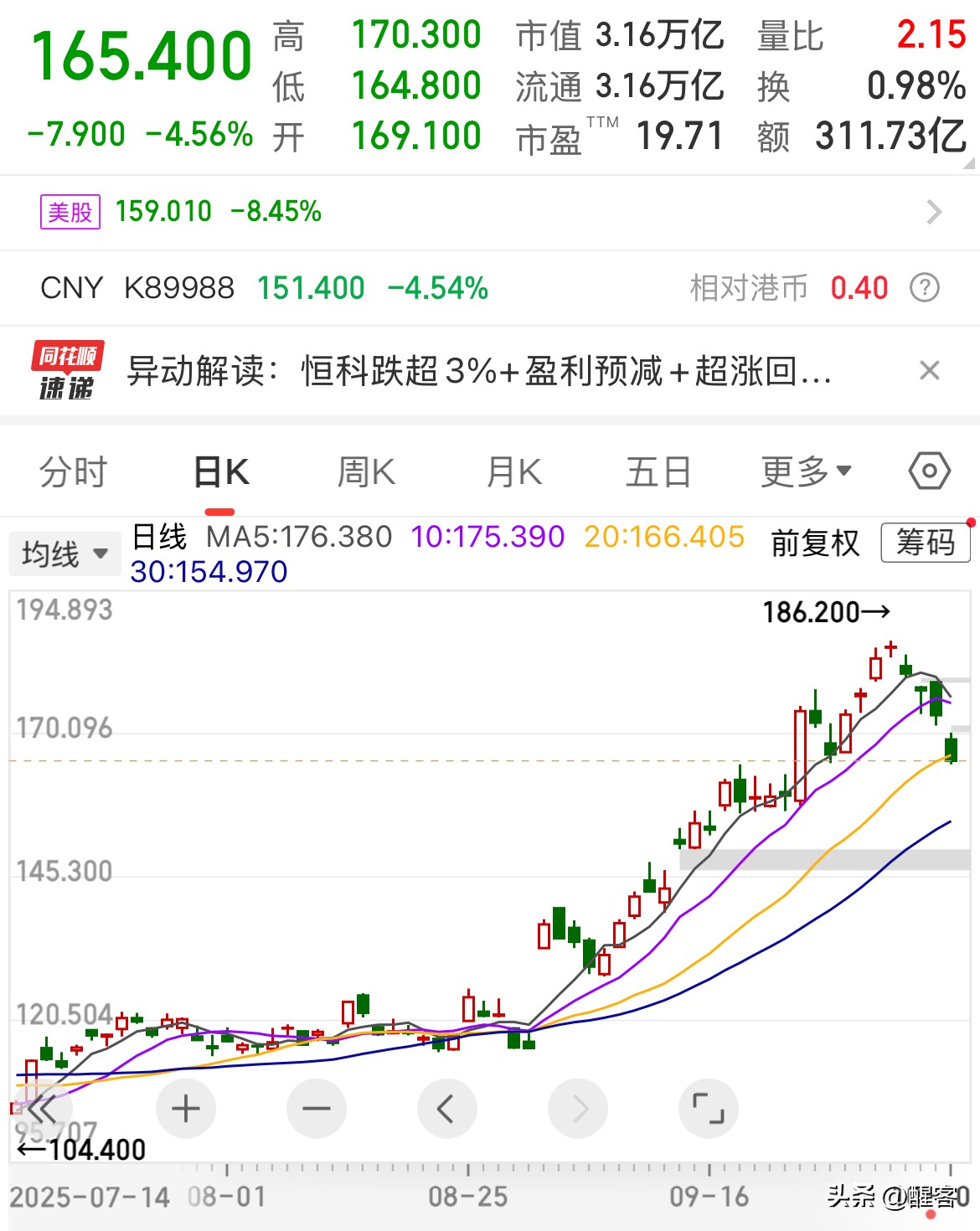Image resolution: width=980 pixels, height=1231 pixels.
Task: Jump to earliest candles with double-arrow icon
Action: pos(42,1108)
